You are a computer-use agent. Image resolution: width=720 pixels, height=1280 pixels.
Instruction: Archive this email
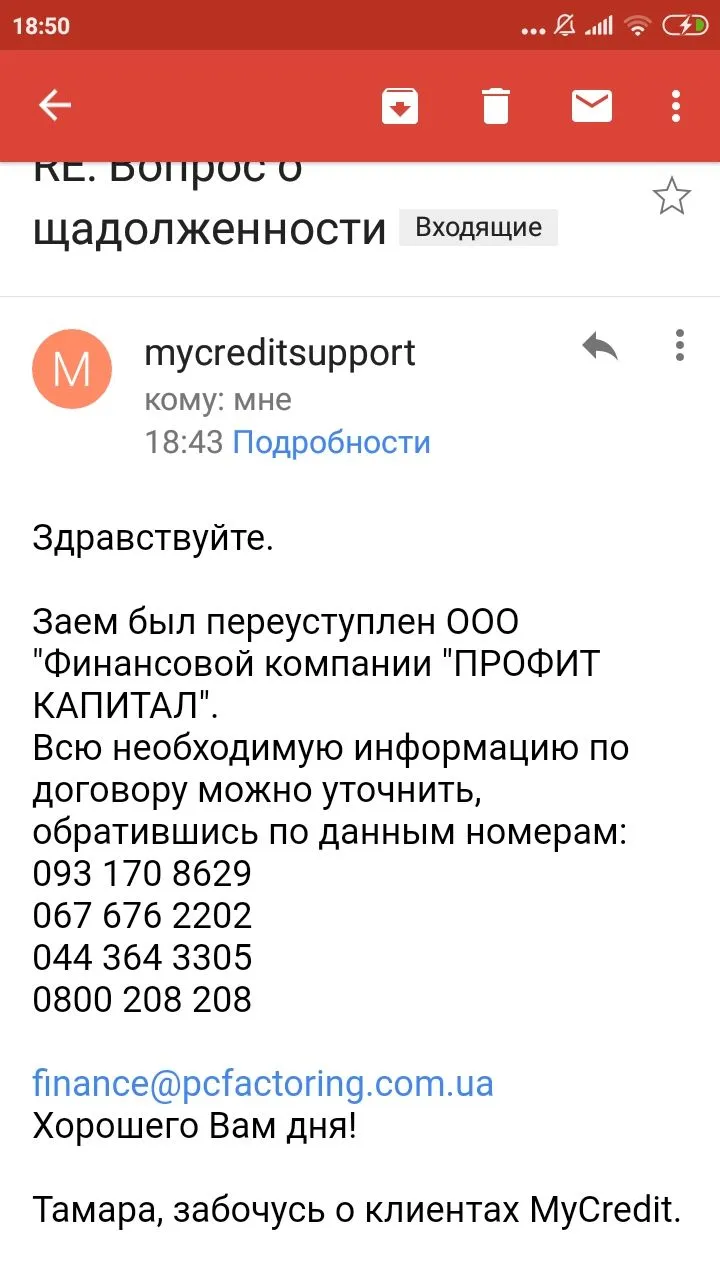400,105
